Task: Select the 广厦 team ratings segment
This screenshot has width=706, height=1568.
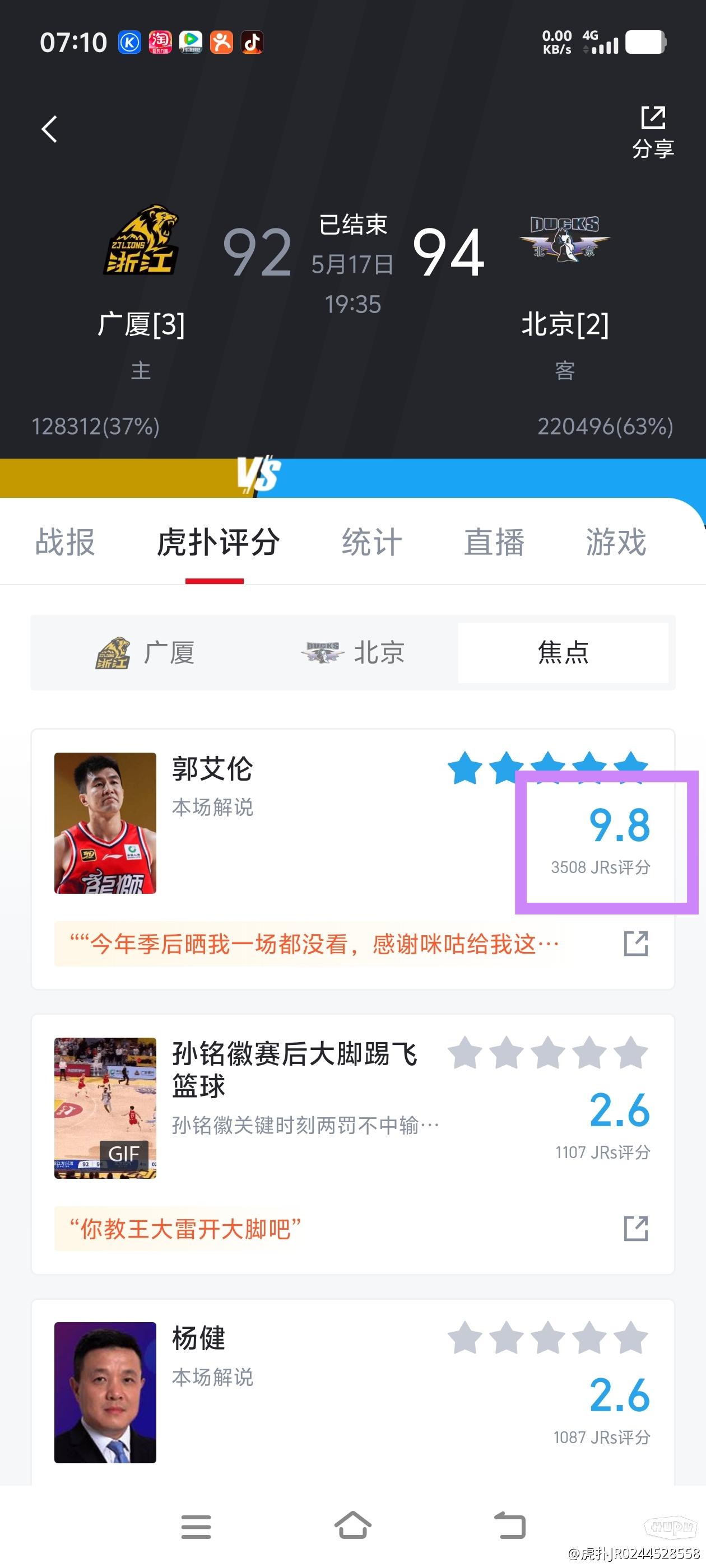Action: 145,652
